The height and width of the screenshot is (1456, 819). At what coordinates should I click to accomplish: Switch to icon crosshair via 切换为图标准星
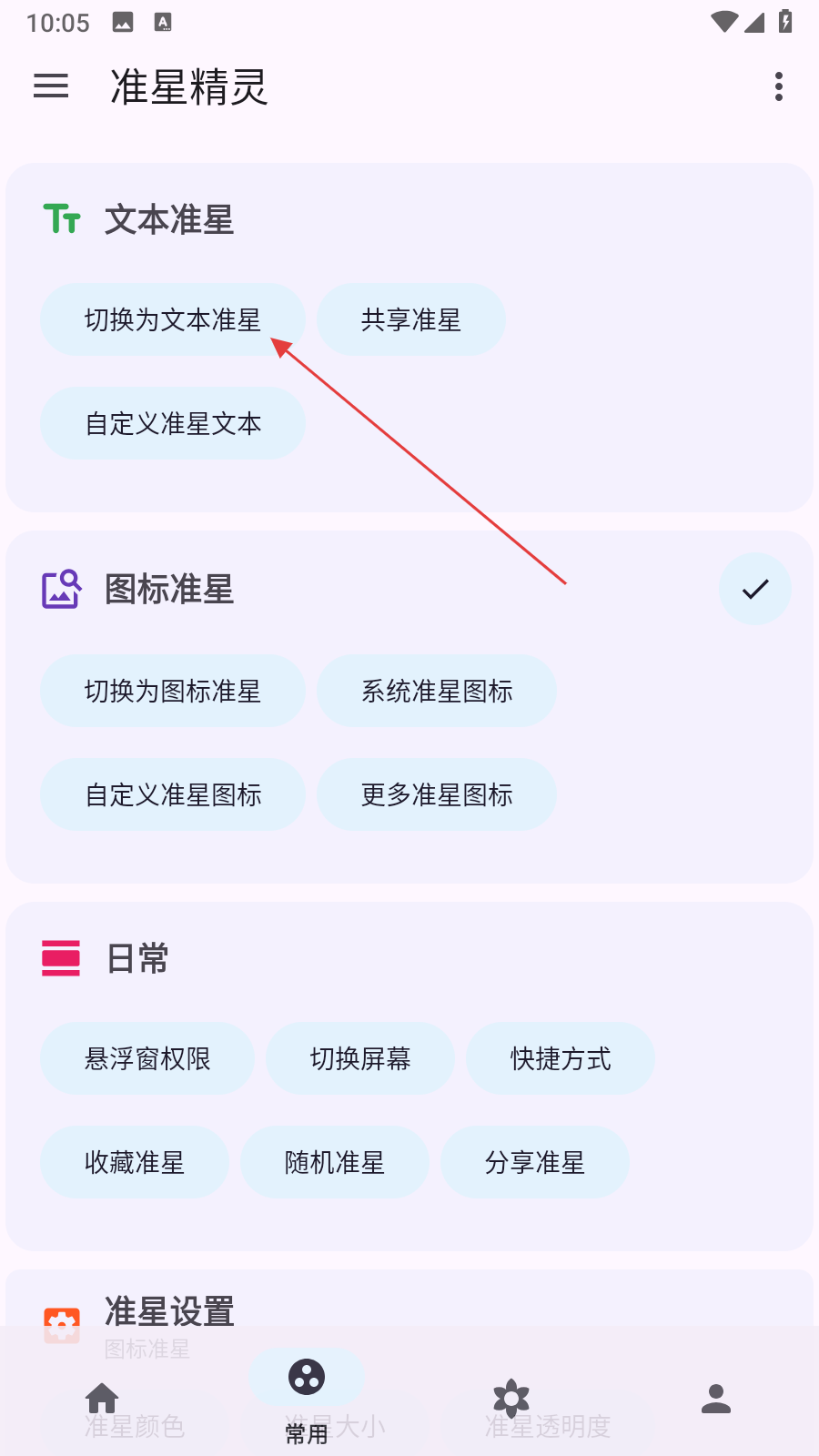coord(172,691)
